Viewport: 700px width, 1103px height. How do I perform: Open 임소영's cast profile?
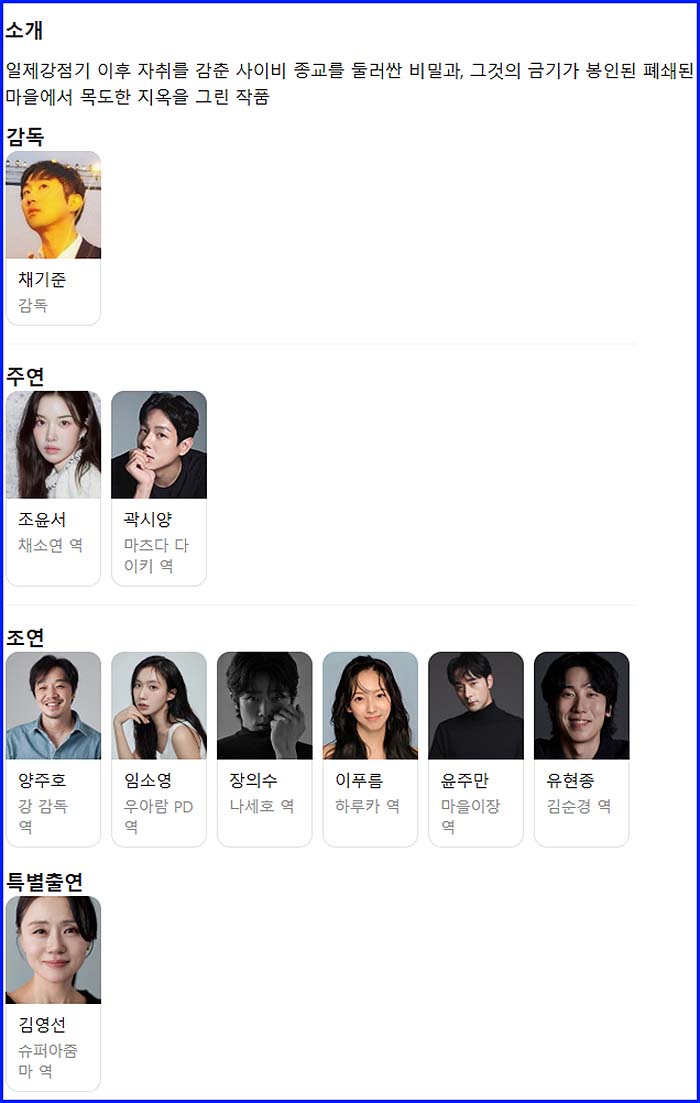[158, 748]
